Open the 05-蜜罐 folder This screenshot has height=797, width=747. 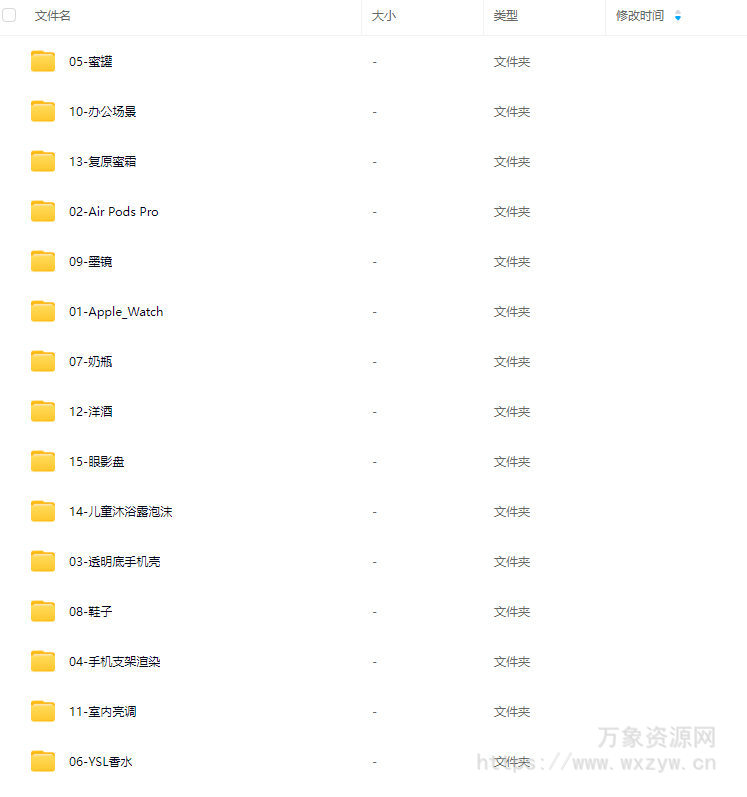[x=90, y=62]
